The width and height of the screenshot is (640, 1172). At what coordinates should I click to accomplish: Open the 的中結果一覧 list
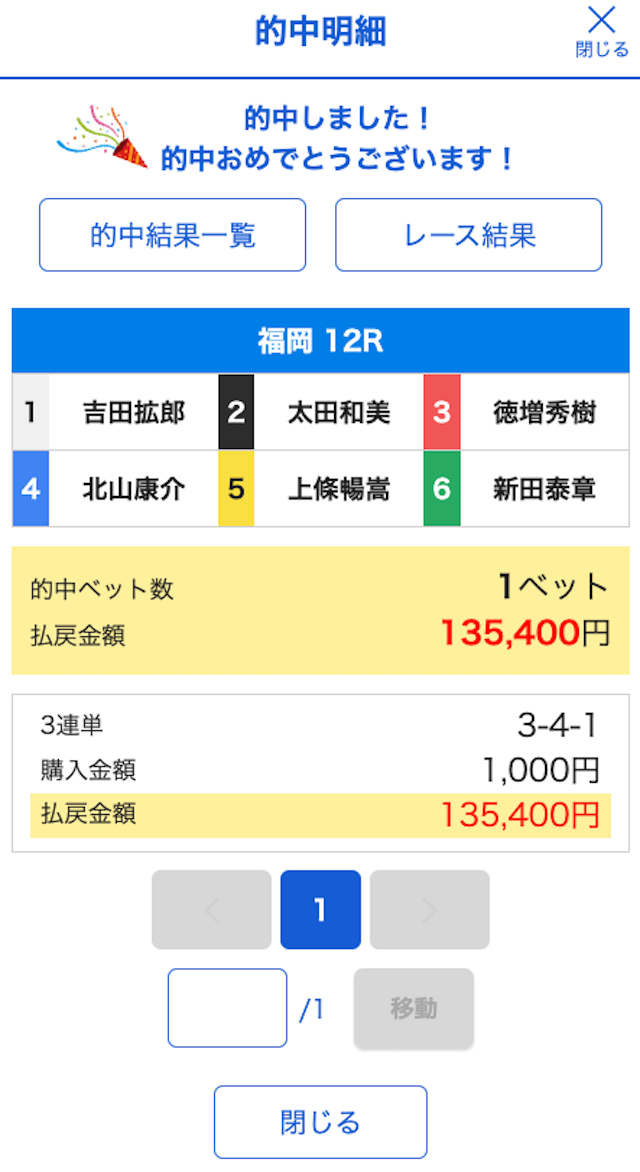pyautogui.click(x=173, y=235)
